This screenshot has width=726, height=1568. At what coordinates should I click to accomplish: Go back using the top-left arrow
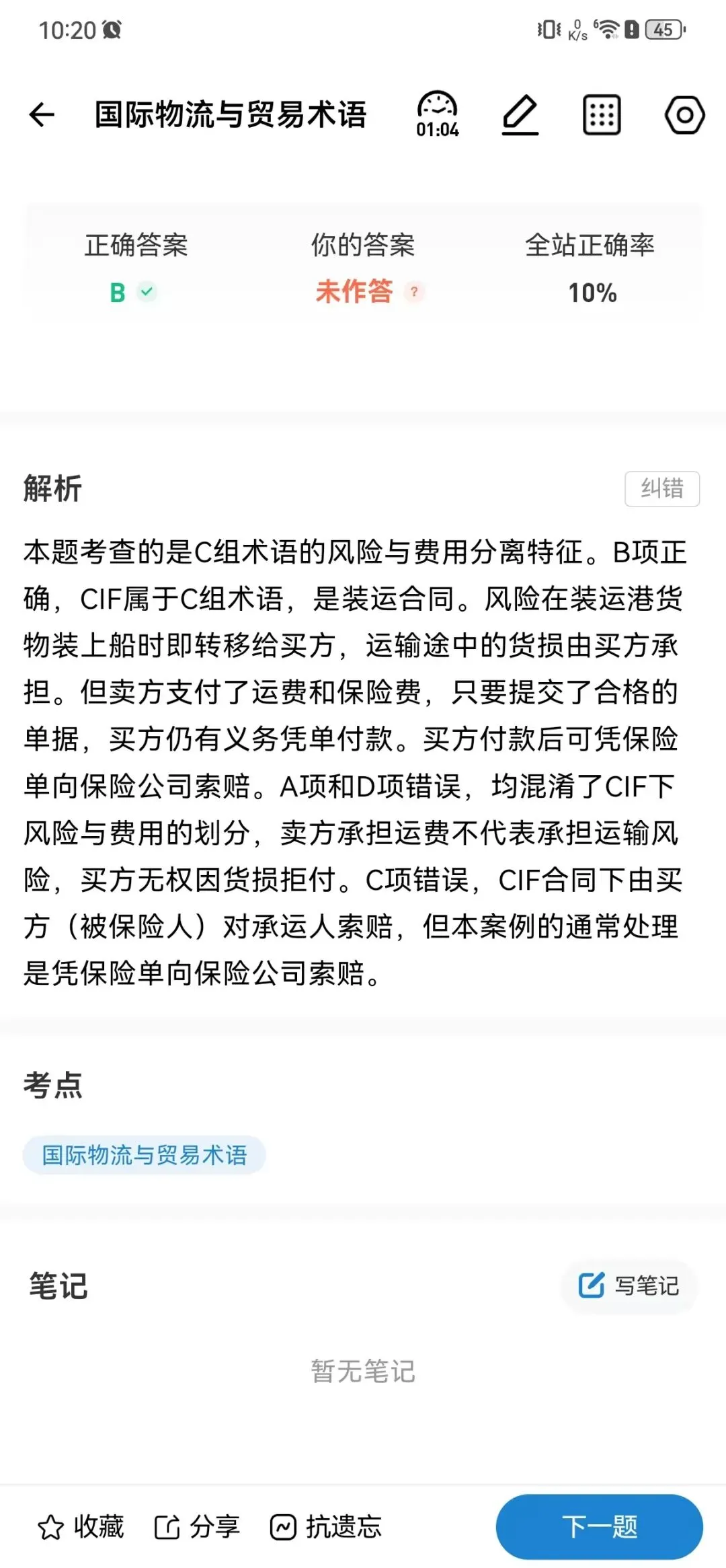[42, 114]
